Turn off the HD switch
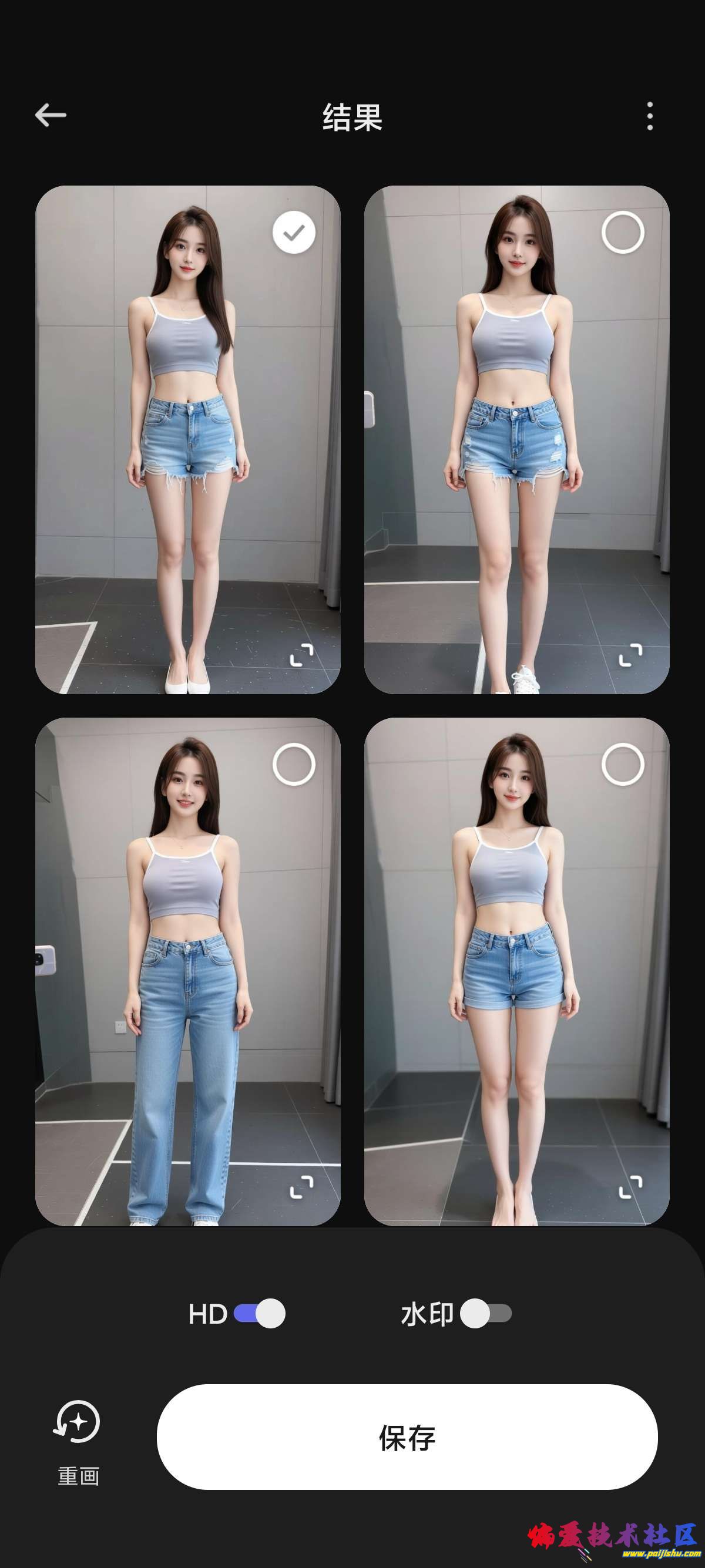 [259, 1314]
